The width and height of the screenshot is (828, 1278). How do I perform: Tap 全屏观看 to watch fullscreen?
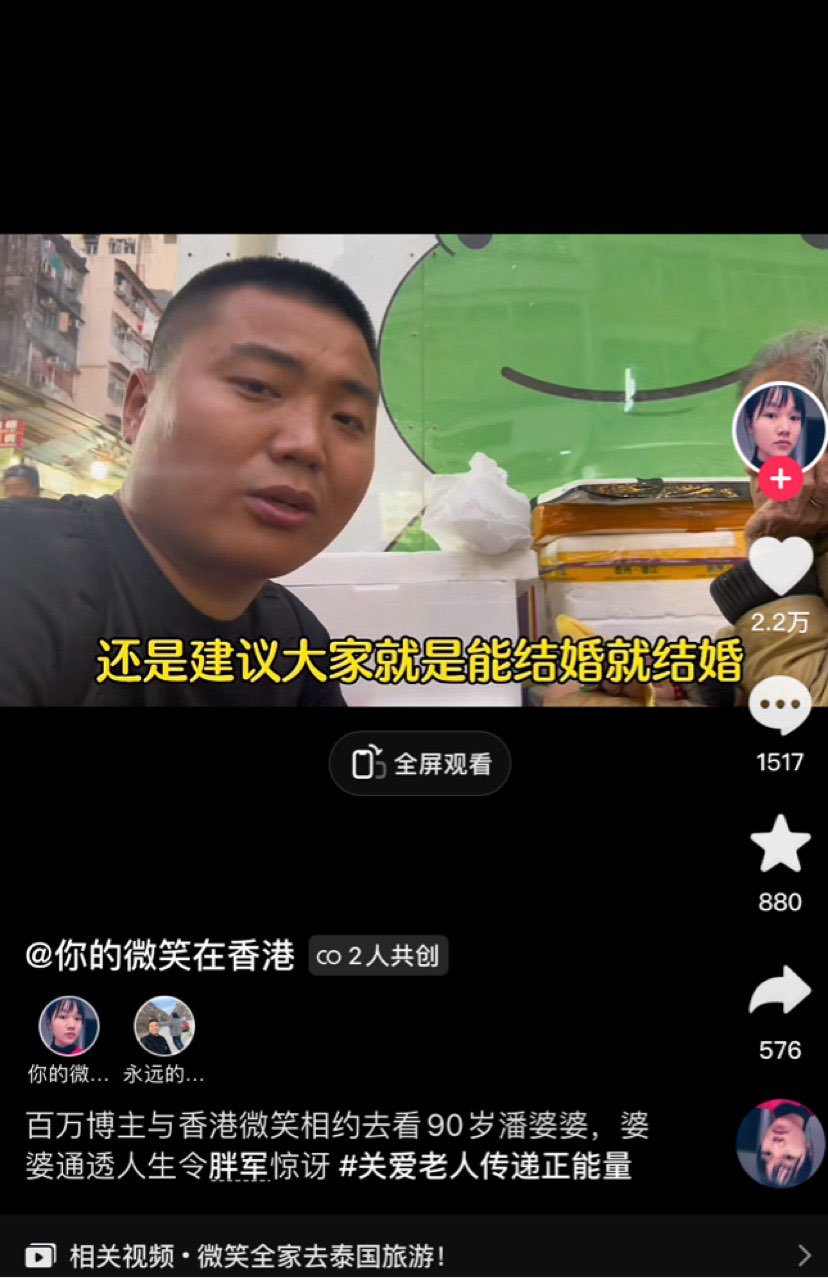[x=420, y=764]
